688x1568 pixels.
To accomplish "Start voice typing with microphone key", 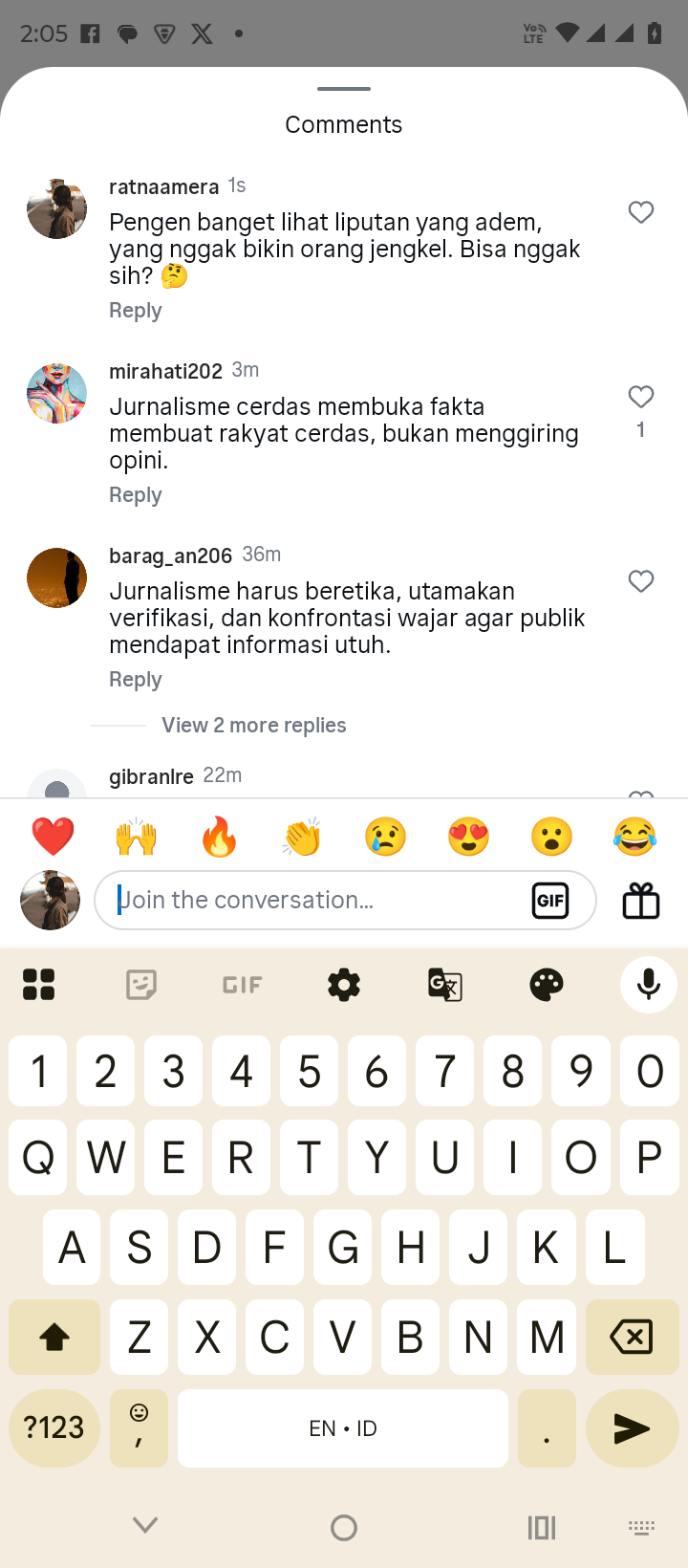I will [x=649, y=984].
